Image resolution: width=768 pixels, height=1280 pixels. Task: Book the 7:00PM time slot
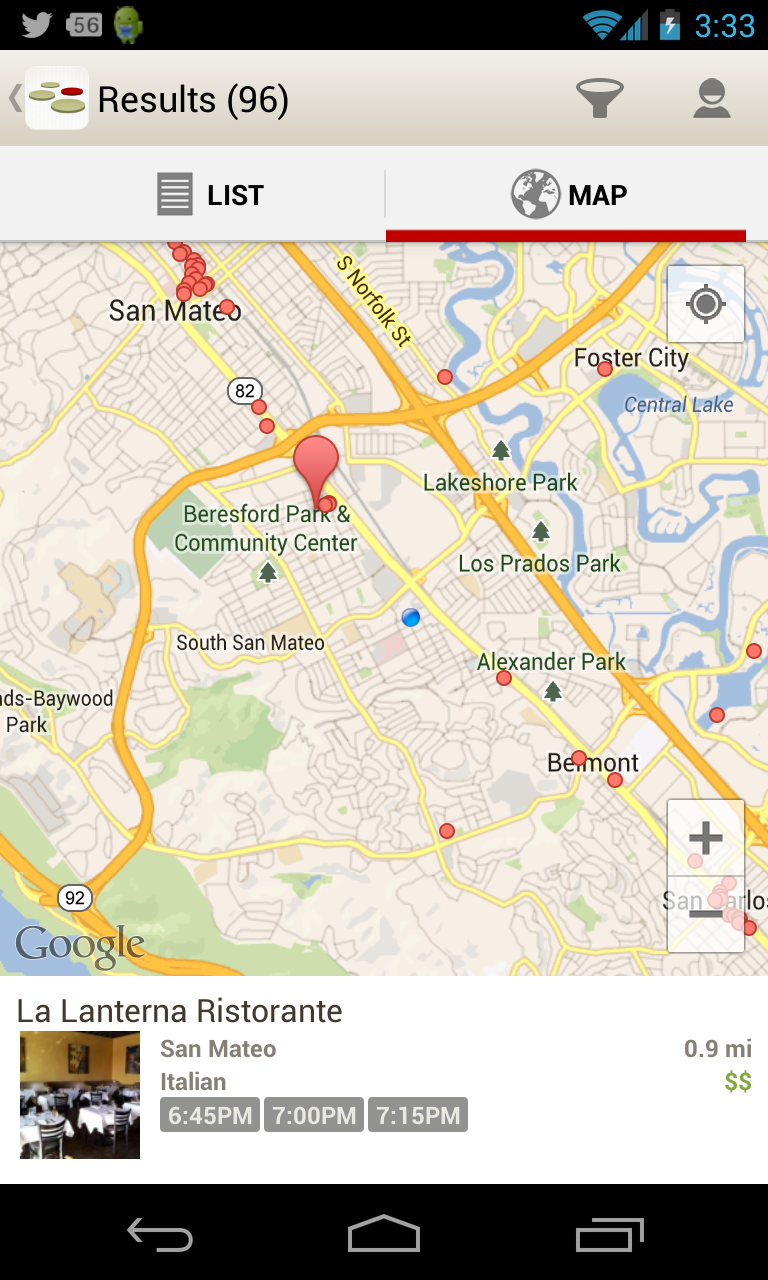(x=314, y=1115)
